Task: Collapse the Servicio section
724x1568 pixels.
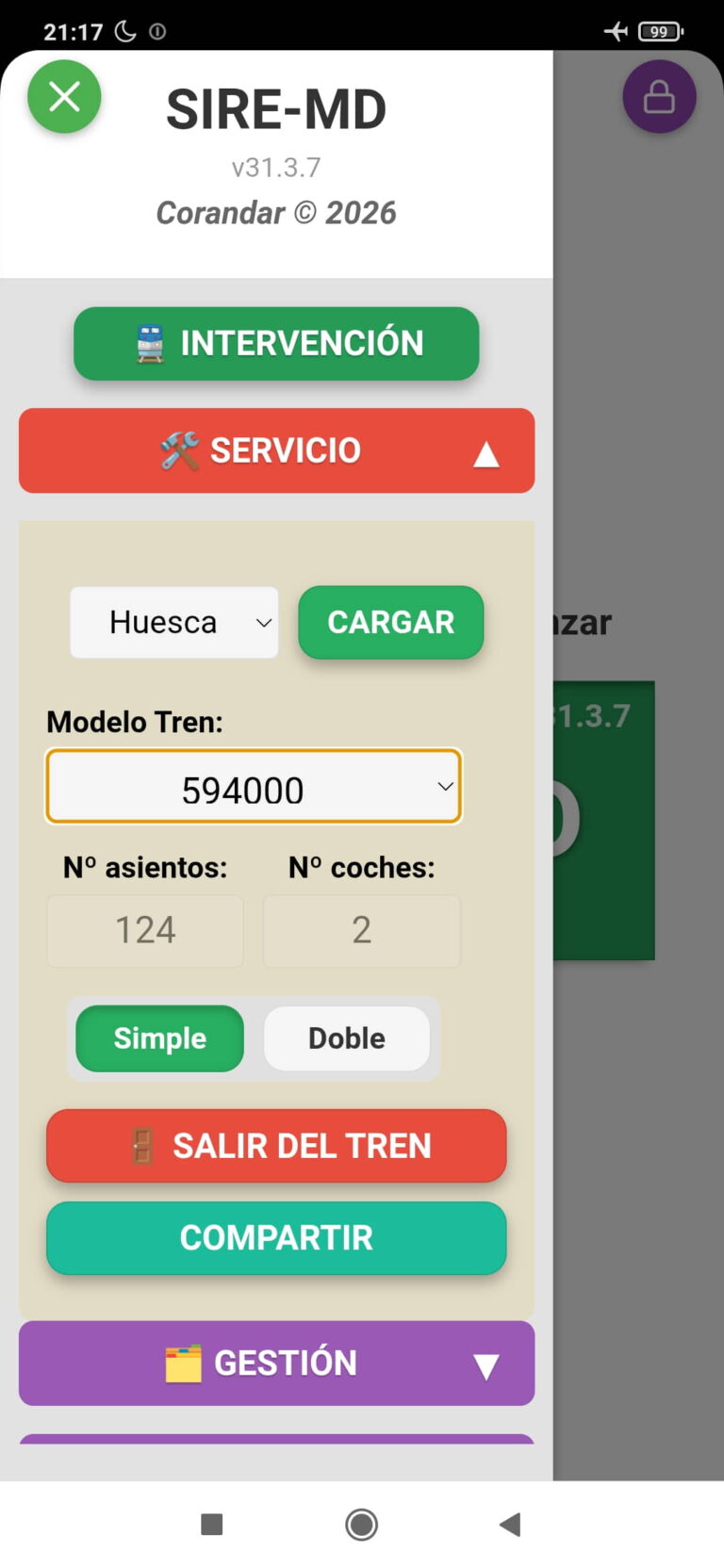Action: [276, 450]
